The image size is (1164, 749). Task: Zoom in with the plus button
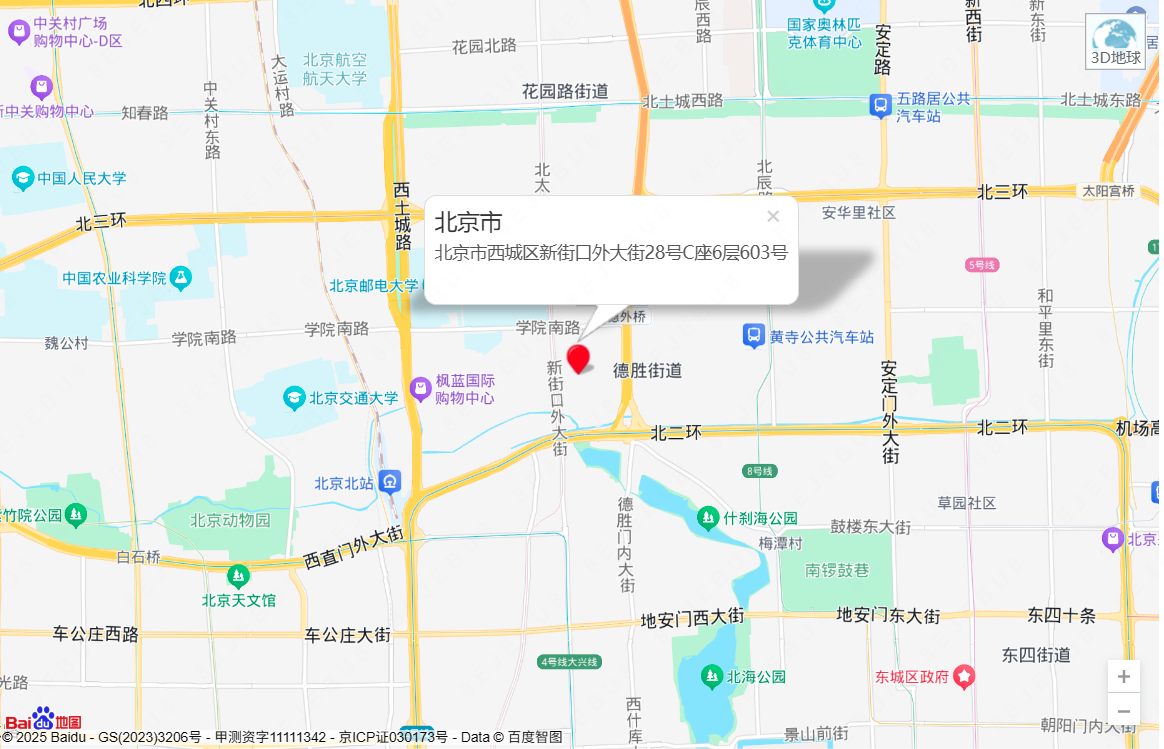[x=1123, y=677]
